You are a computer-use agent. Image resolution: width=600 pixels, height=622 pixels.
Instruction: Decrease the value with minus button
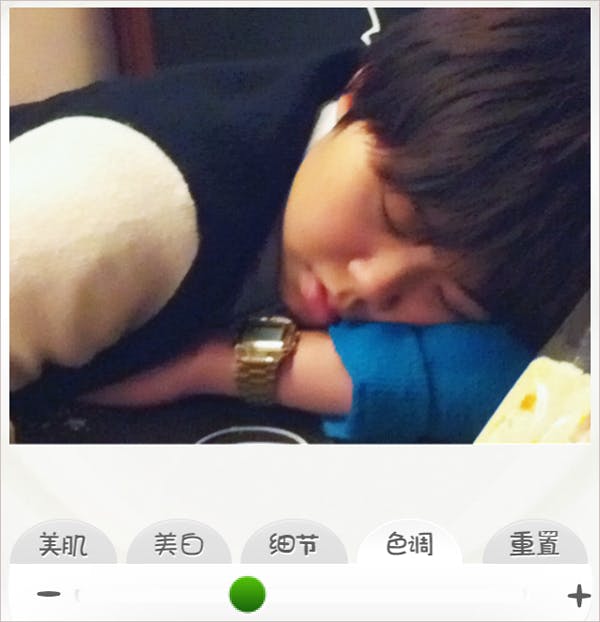pyautogui.click(x=48, y=594)
